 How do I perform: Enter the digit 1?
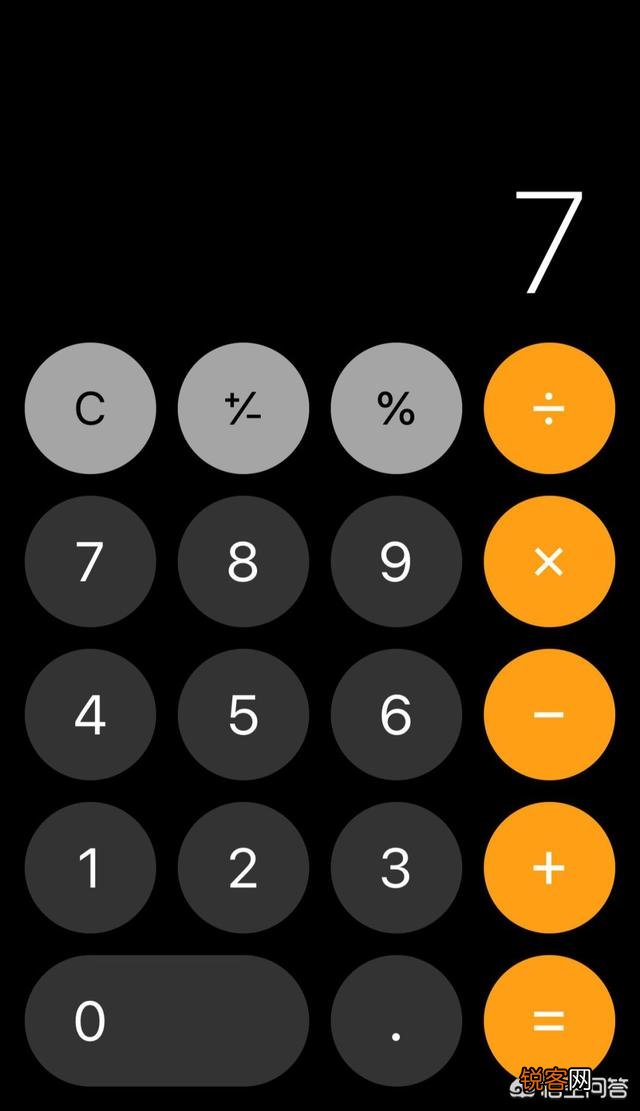coord(90,867)
